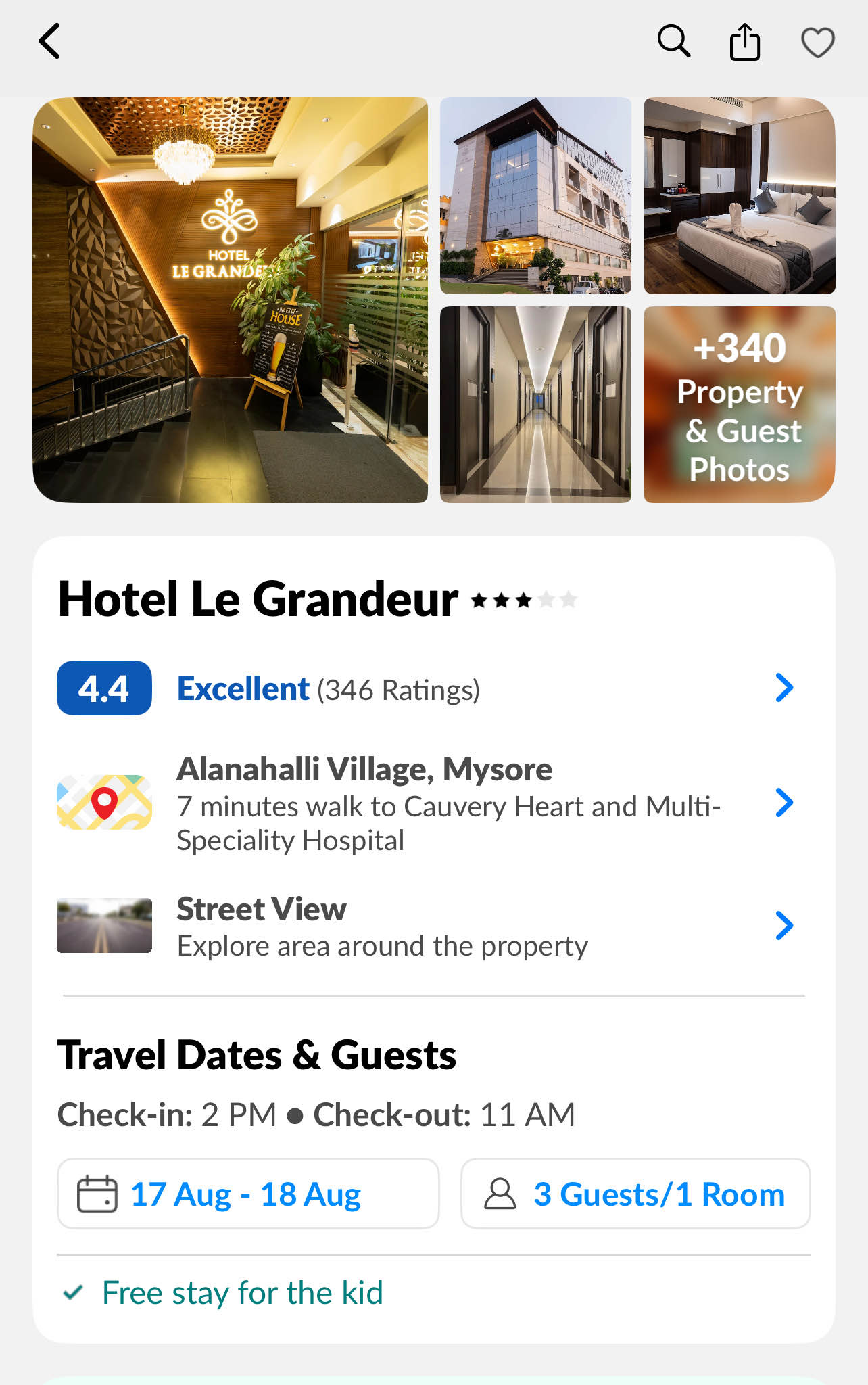
Task: Open the bedroom photo
Action: (x=739, y=195)
